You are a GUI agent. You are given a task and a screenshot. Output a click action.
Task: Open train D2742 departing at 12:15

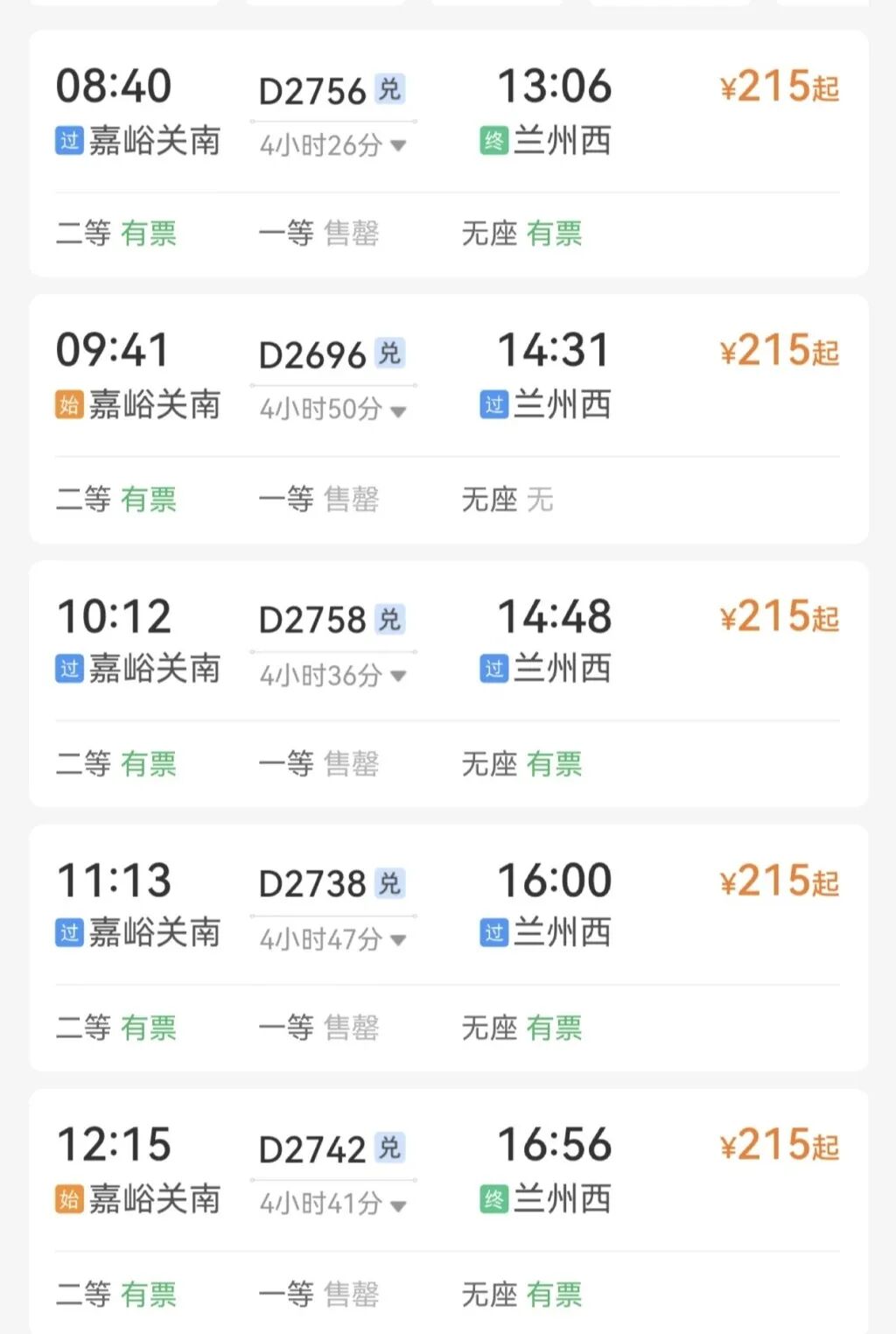point(311,1149)
